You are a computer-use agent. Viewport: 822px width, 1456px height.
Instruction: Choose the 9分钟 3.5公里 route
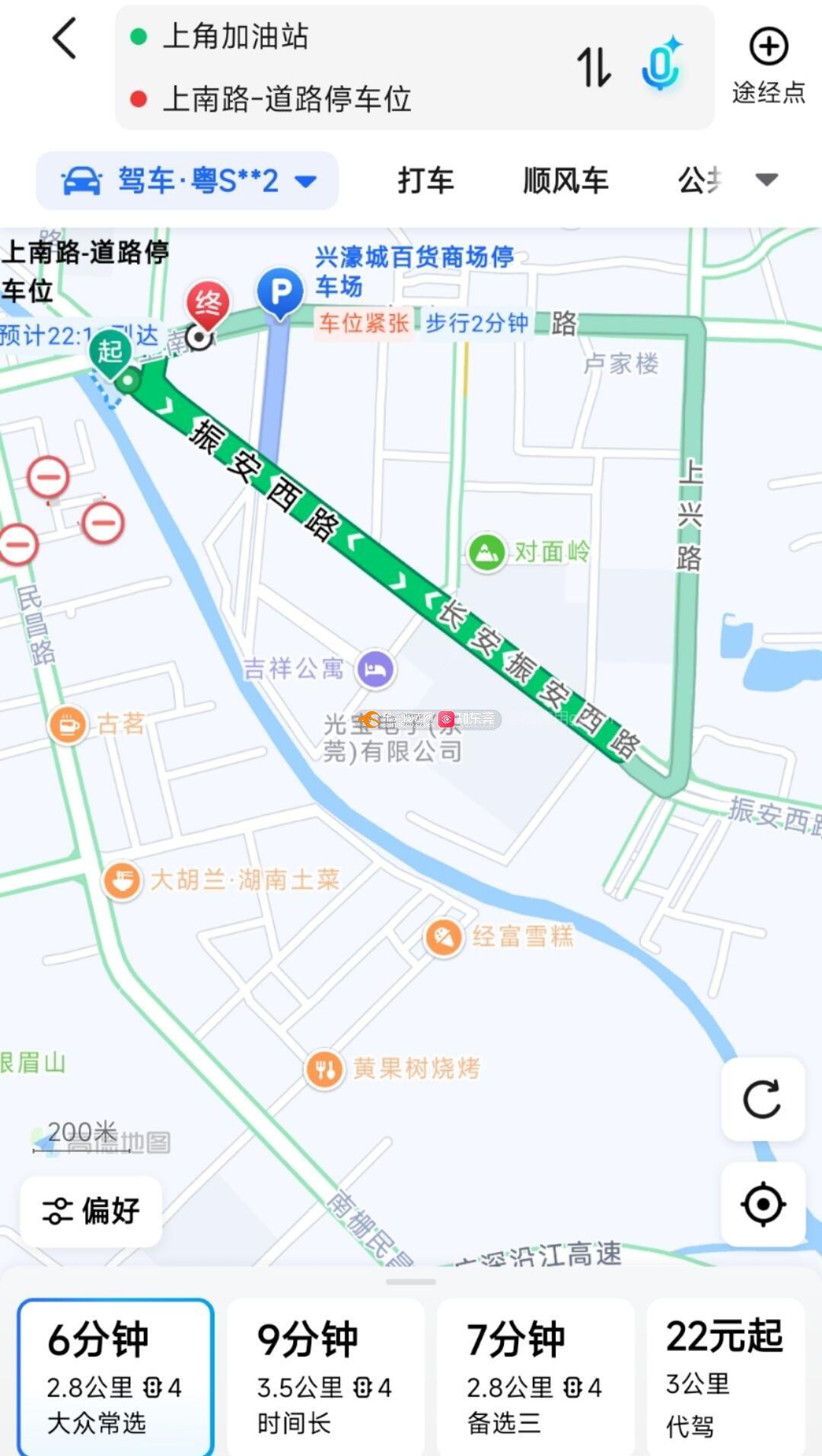[x=325, y=1376]
